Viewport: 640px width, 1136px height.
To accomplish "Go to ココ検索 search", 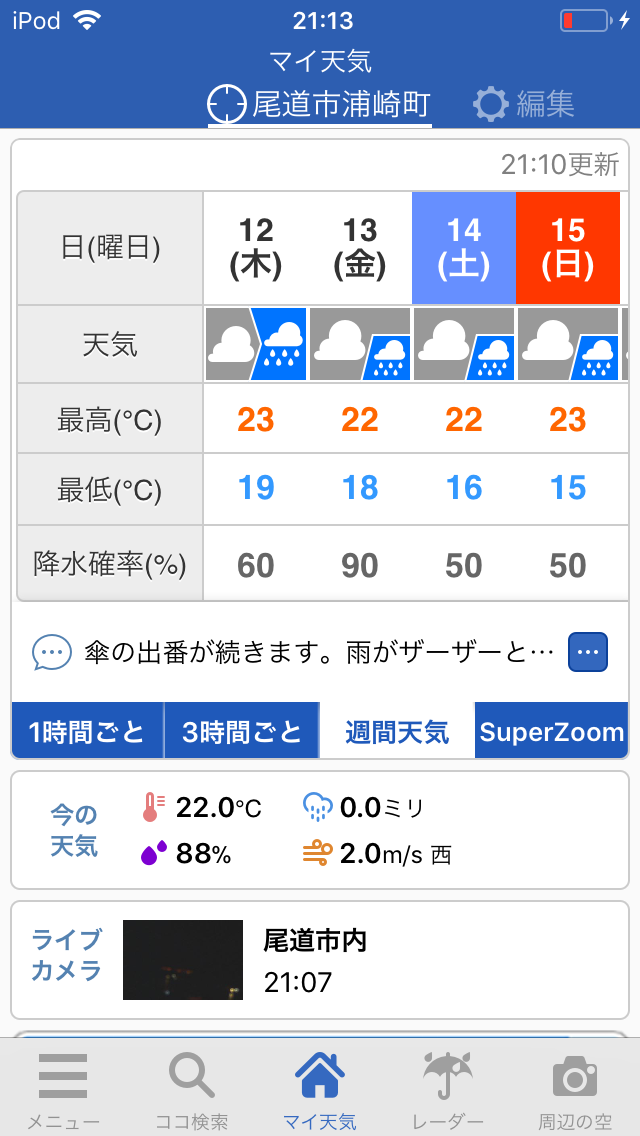I will click(x=191, y=1087).
